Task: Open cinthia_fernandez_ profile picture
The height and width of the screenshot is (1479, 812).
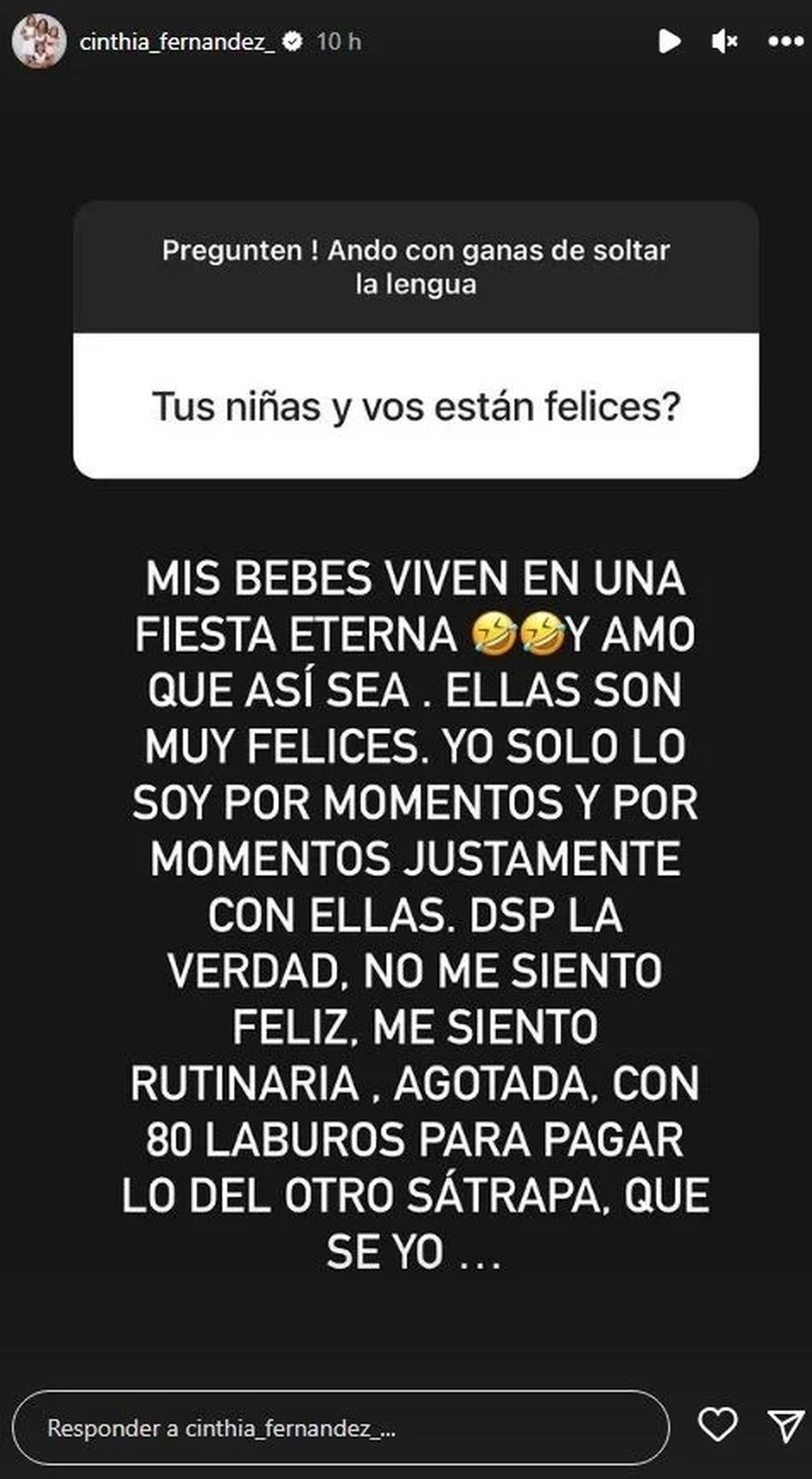Action: (39, 42)
